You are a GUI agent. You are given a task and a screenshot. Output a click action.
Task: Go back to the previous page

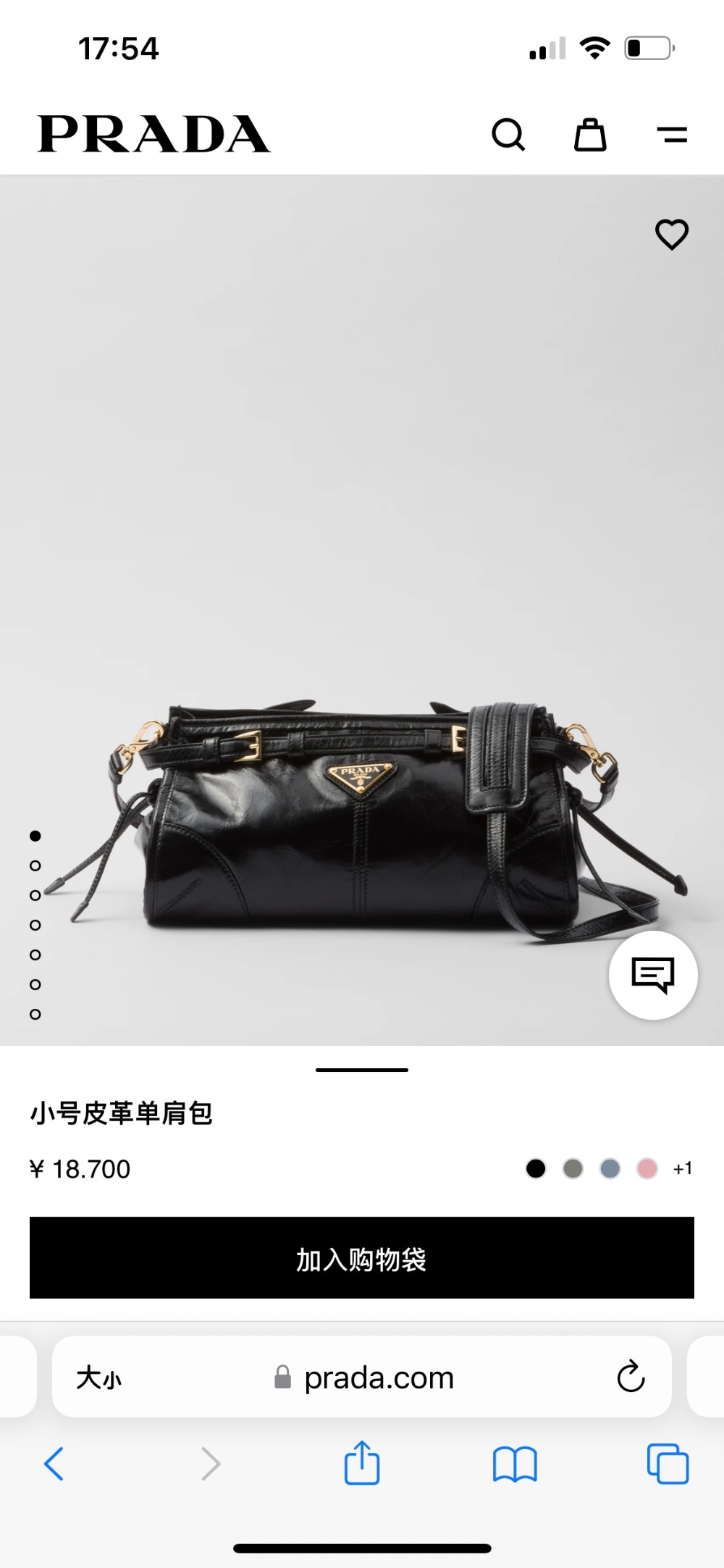(54, 1464)
